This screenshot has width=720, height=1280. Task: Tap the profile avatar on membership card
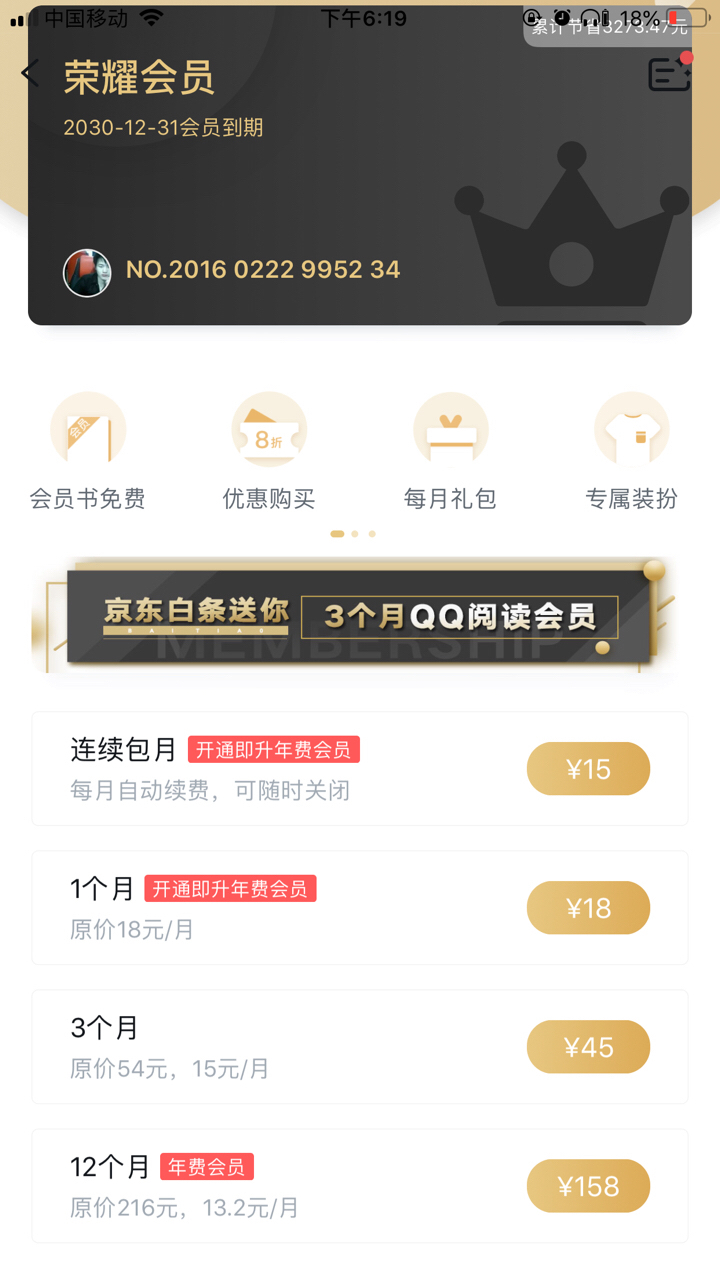(87, 272)
